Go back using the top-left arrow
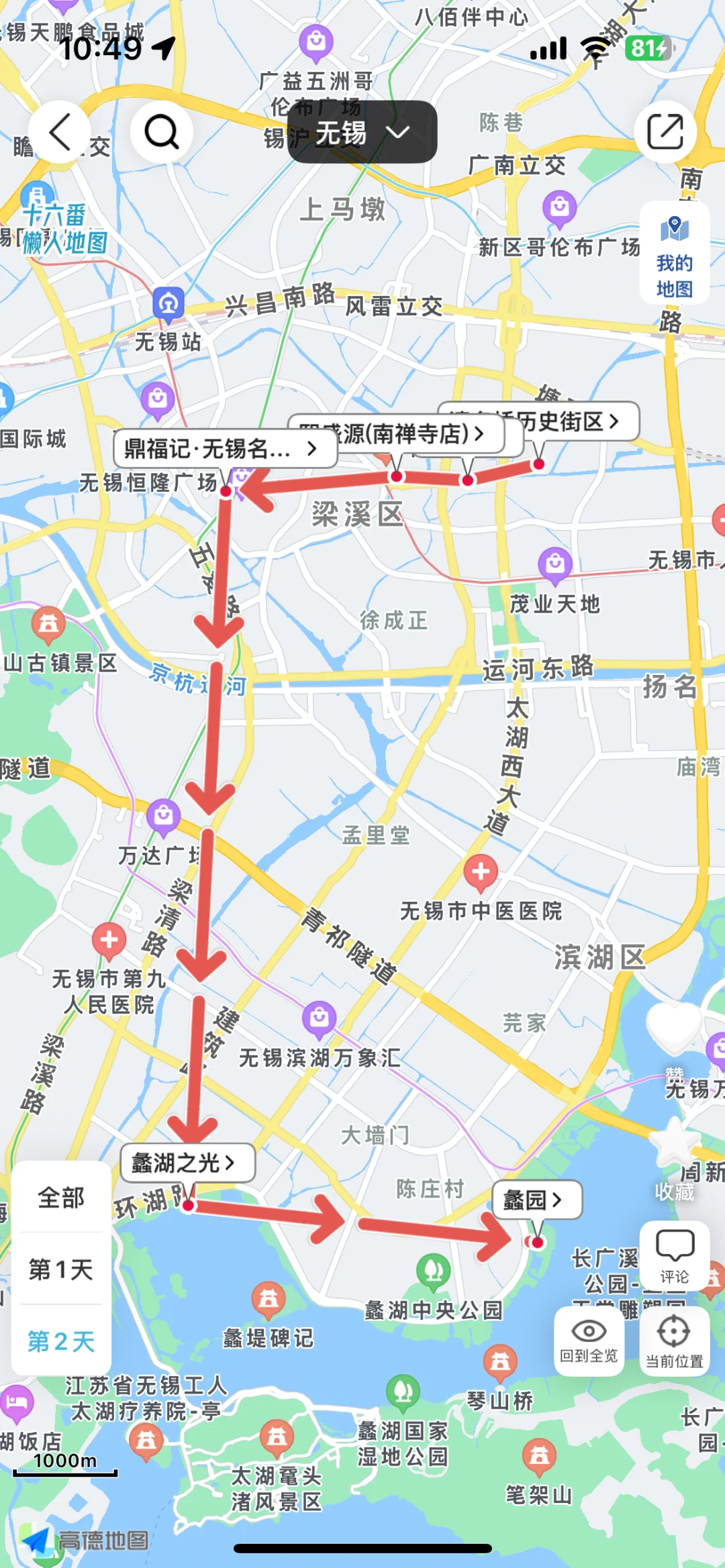Screen dimensions: 725x1568 [59, 132]
